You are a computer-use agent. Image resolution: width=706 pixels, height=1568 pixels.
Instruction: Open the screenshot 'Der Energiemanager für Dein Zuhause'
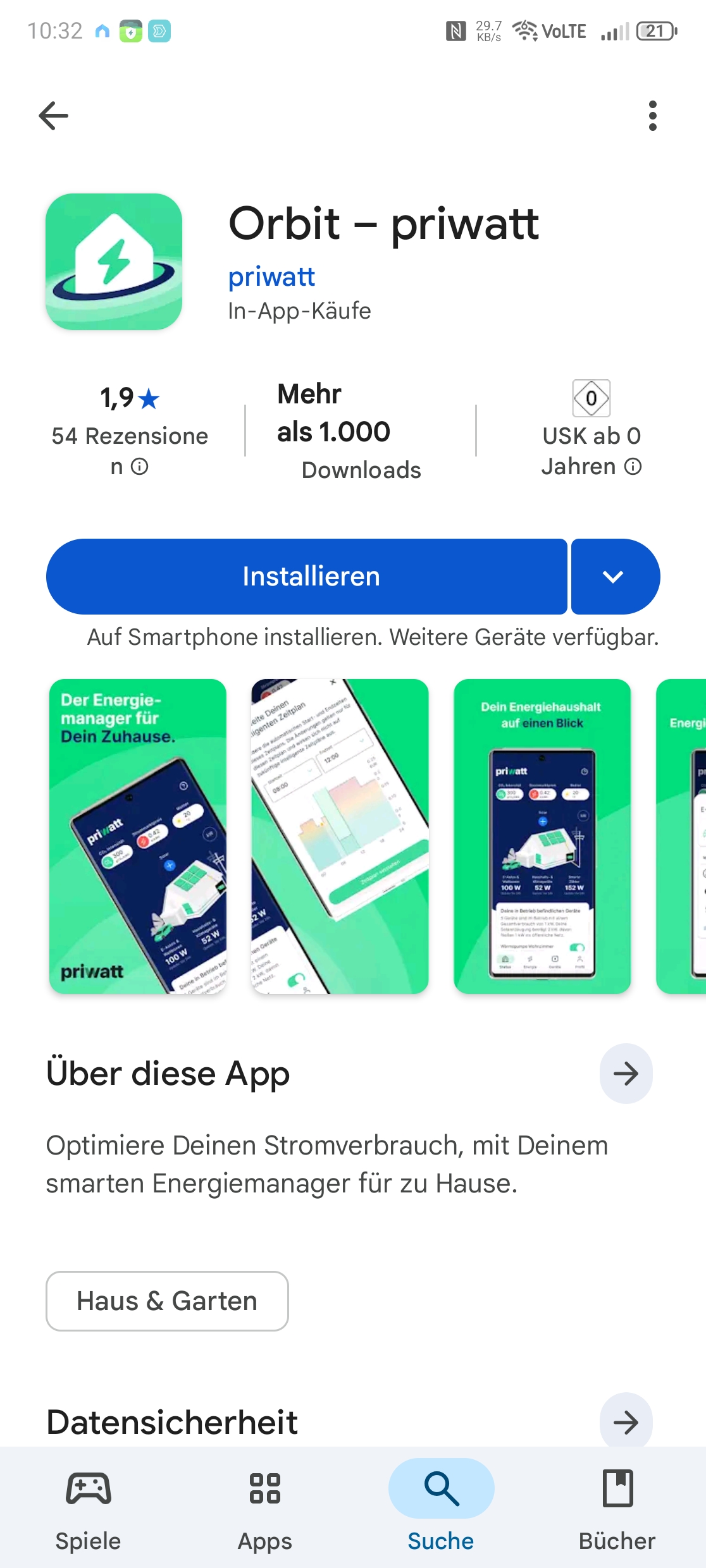click(x=138, y=836)
